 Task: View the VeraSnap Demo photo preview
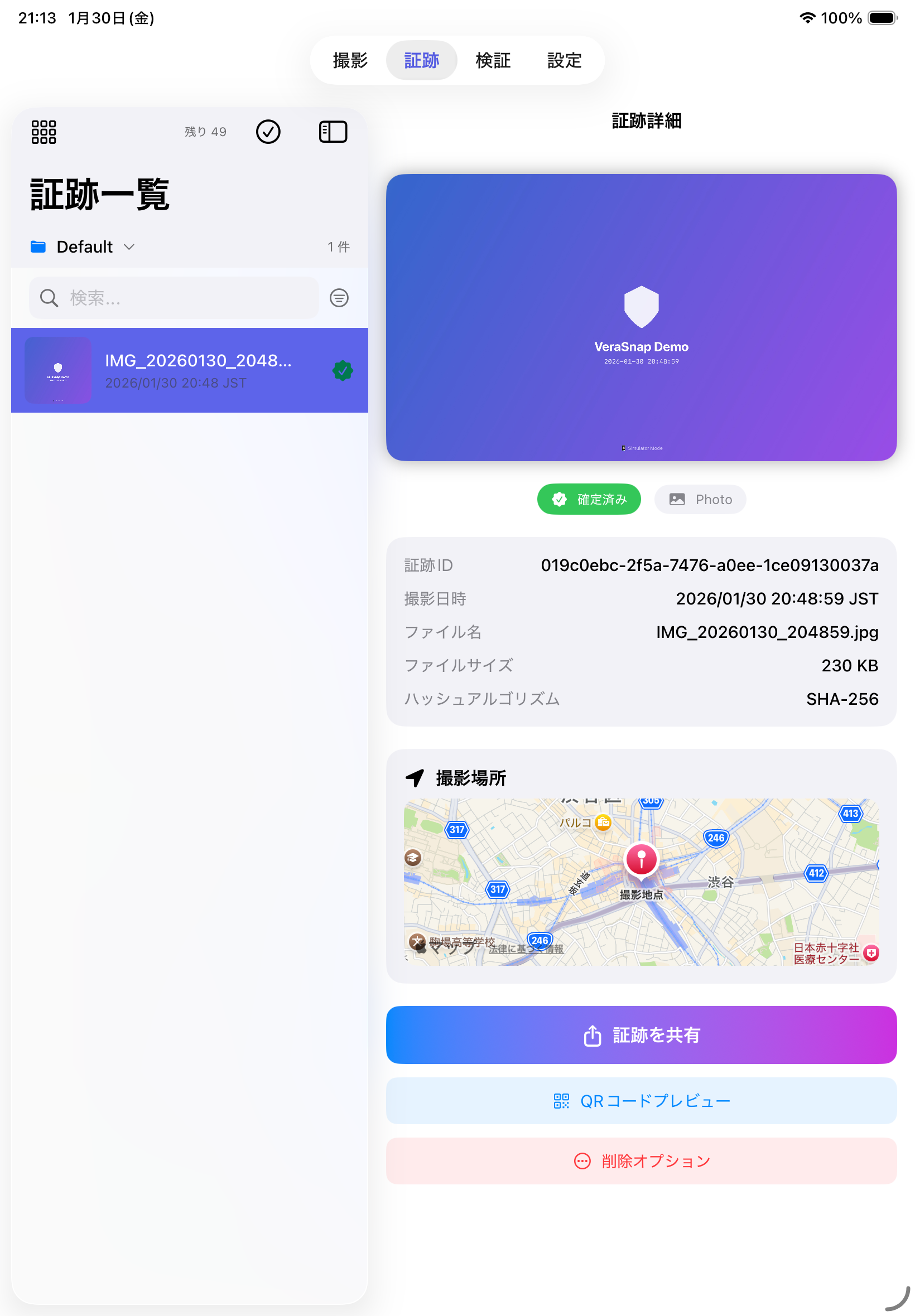641,317
